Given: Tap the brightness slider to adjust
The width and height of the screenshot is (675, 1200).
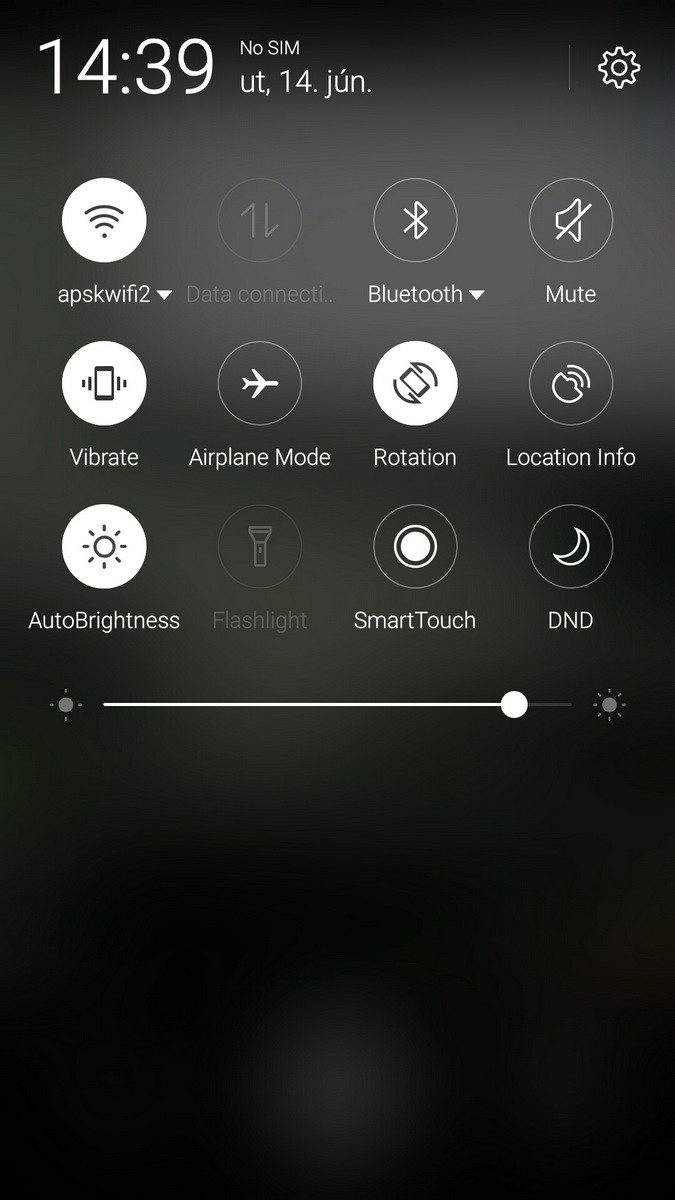Looking at the screenshot, I should click(x=338, y=705).
